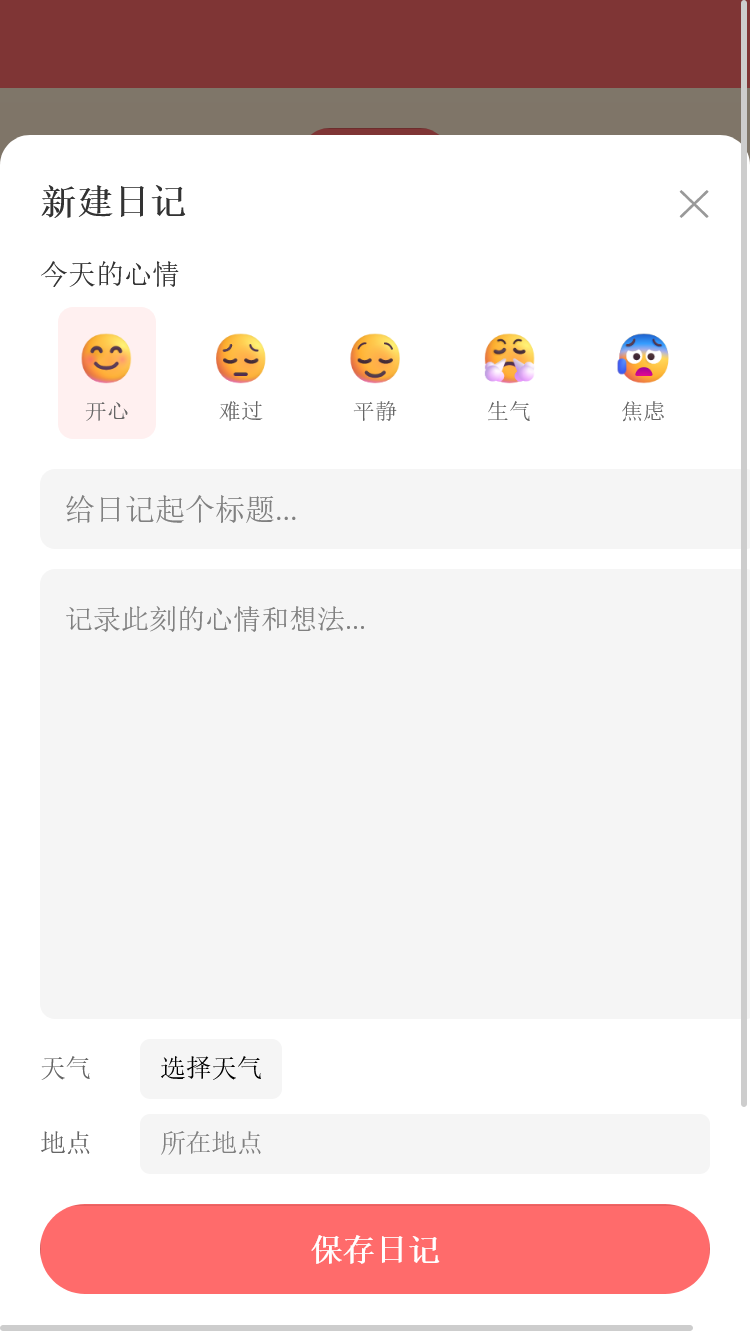
Task: Toggle the highlighted 开心 mood selection
Action: pos(106,373)
